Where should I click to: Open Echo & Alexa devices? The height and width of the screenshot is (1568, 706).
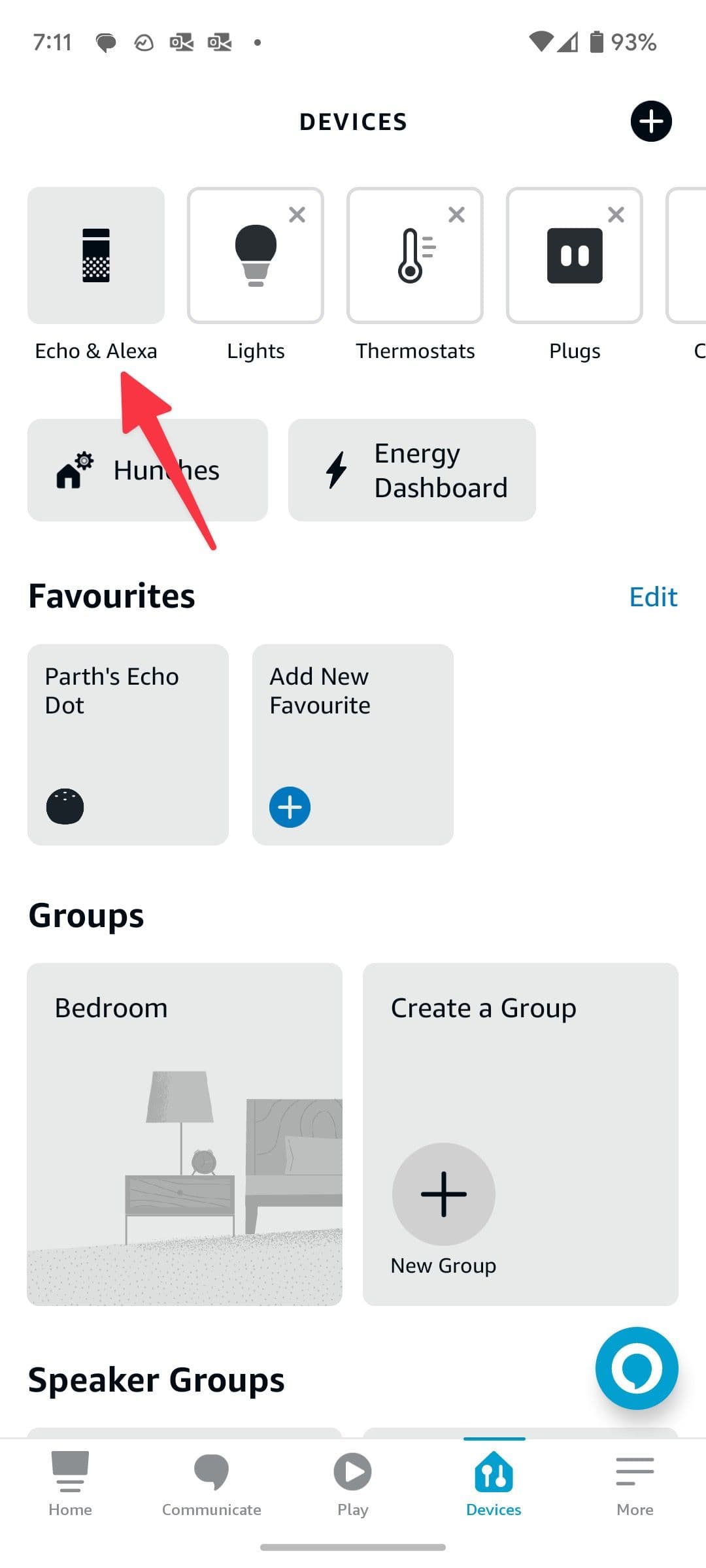(96, 256)
